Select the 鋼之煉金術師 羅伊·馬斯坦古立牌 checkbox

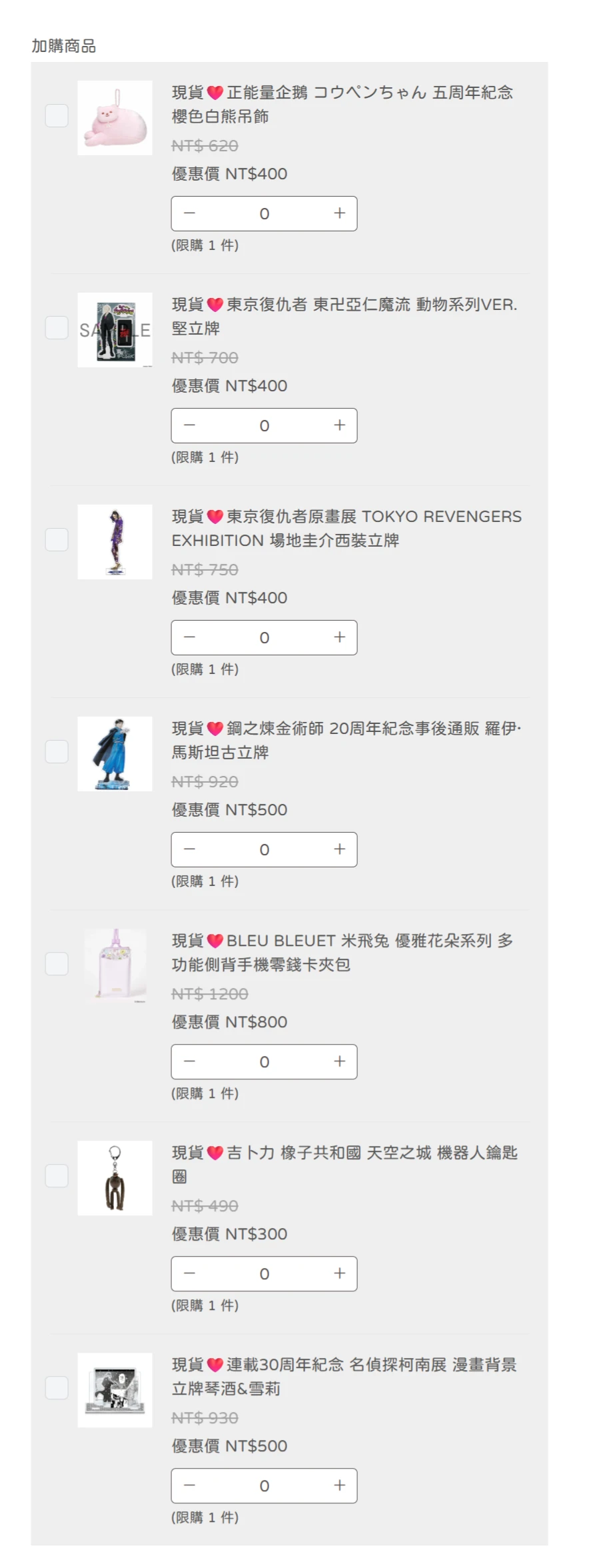[x=57, y=751]
